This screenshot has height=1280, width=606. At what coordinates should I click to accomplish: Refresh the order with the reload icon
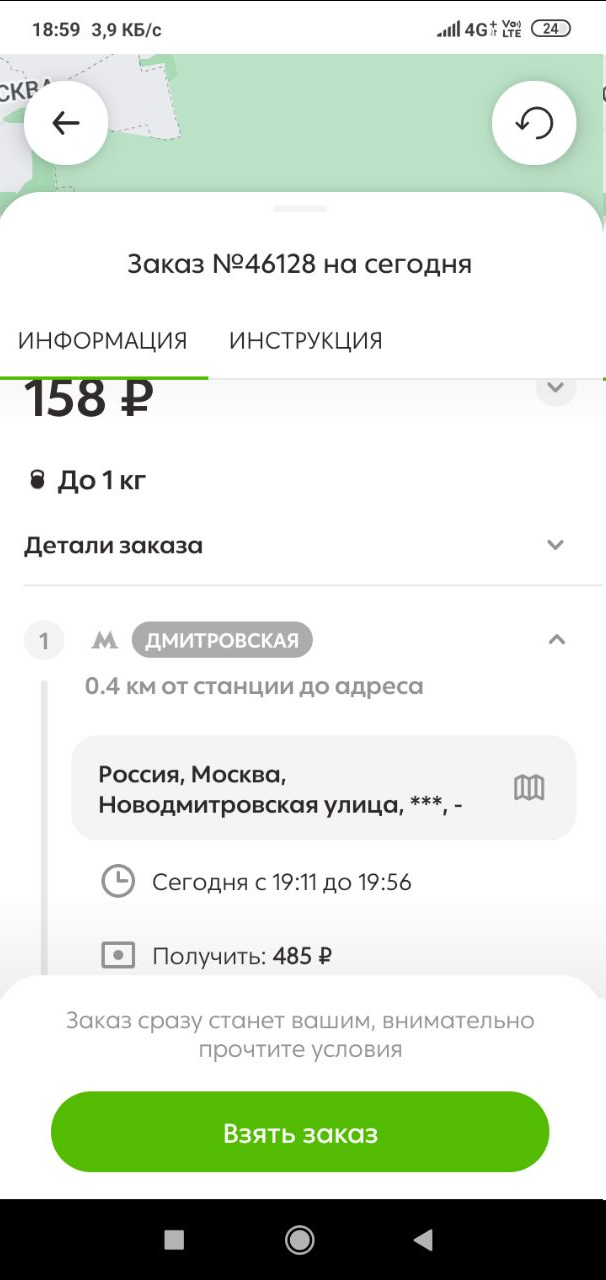(534, 123)
